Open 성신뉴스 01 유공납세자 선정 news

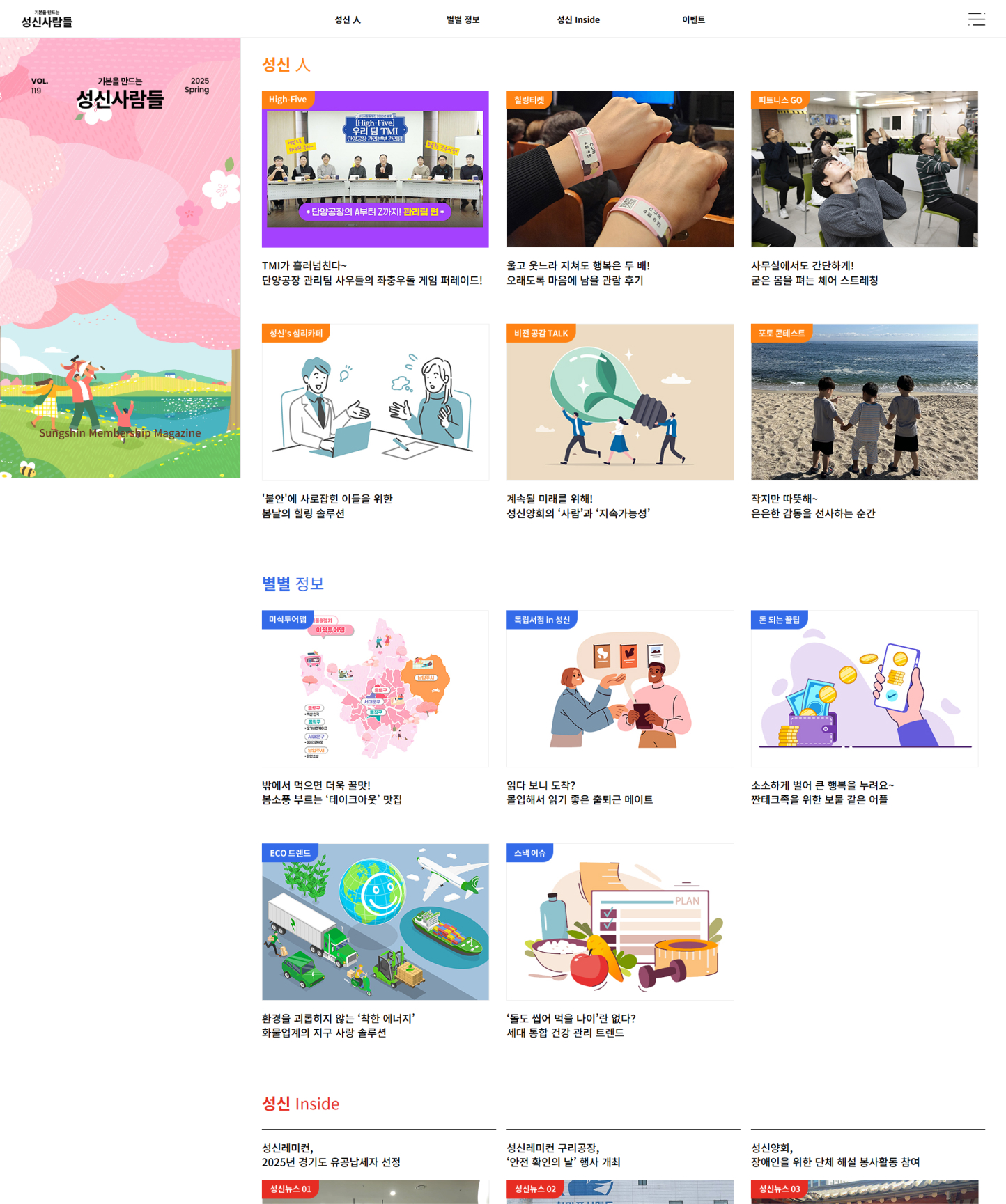(331, 1155)
